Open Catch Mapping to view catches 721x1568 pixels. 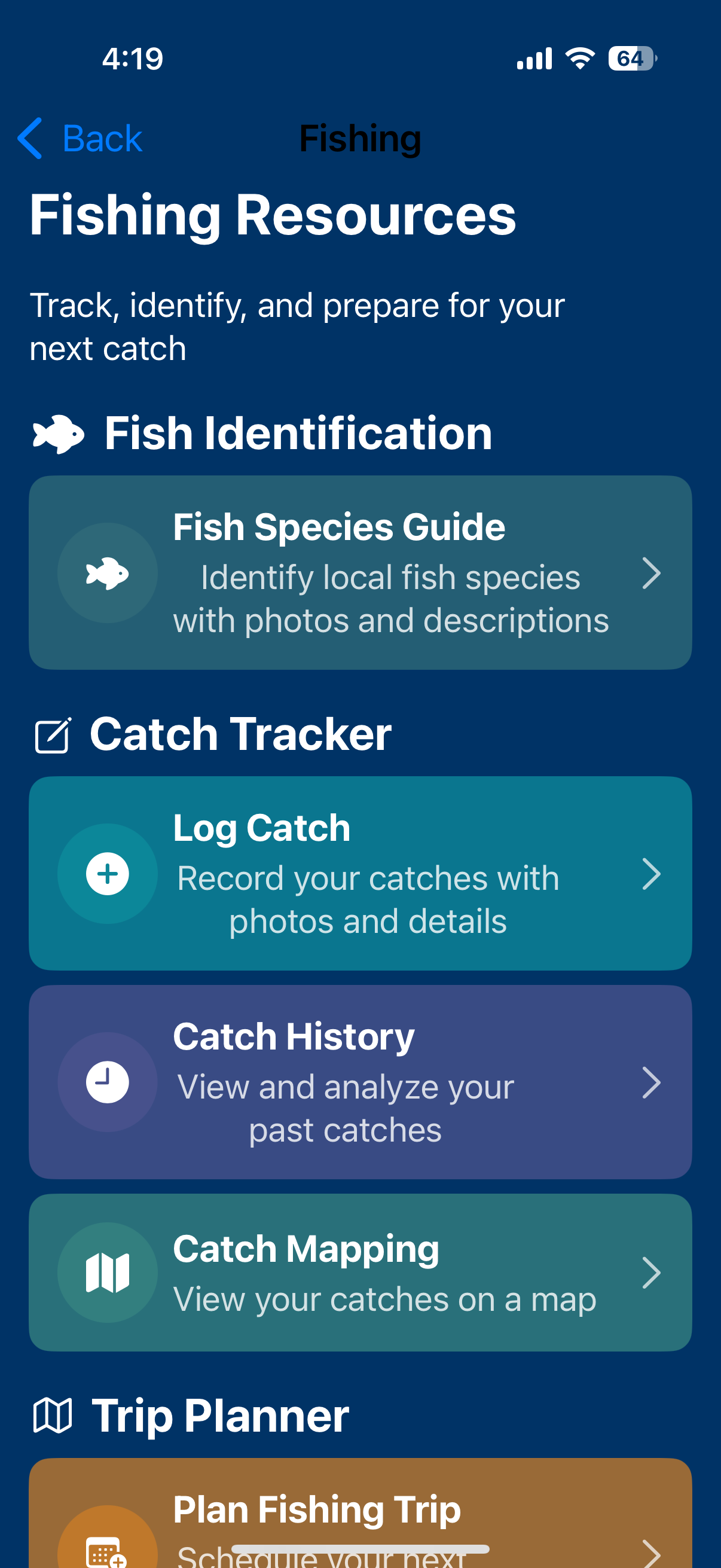(360, 1271)
